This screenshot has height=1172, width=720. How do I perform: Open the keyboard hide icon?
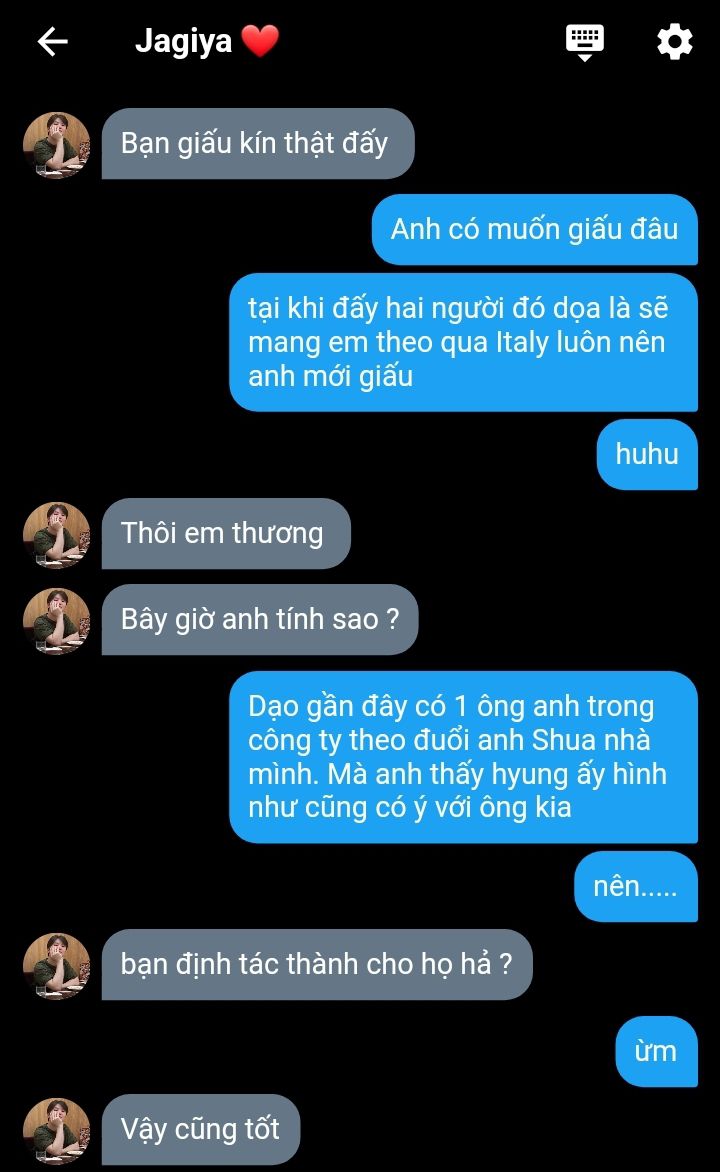[585, 42]
